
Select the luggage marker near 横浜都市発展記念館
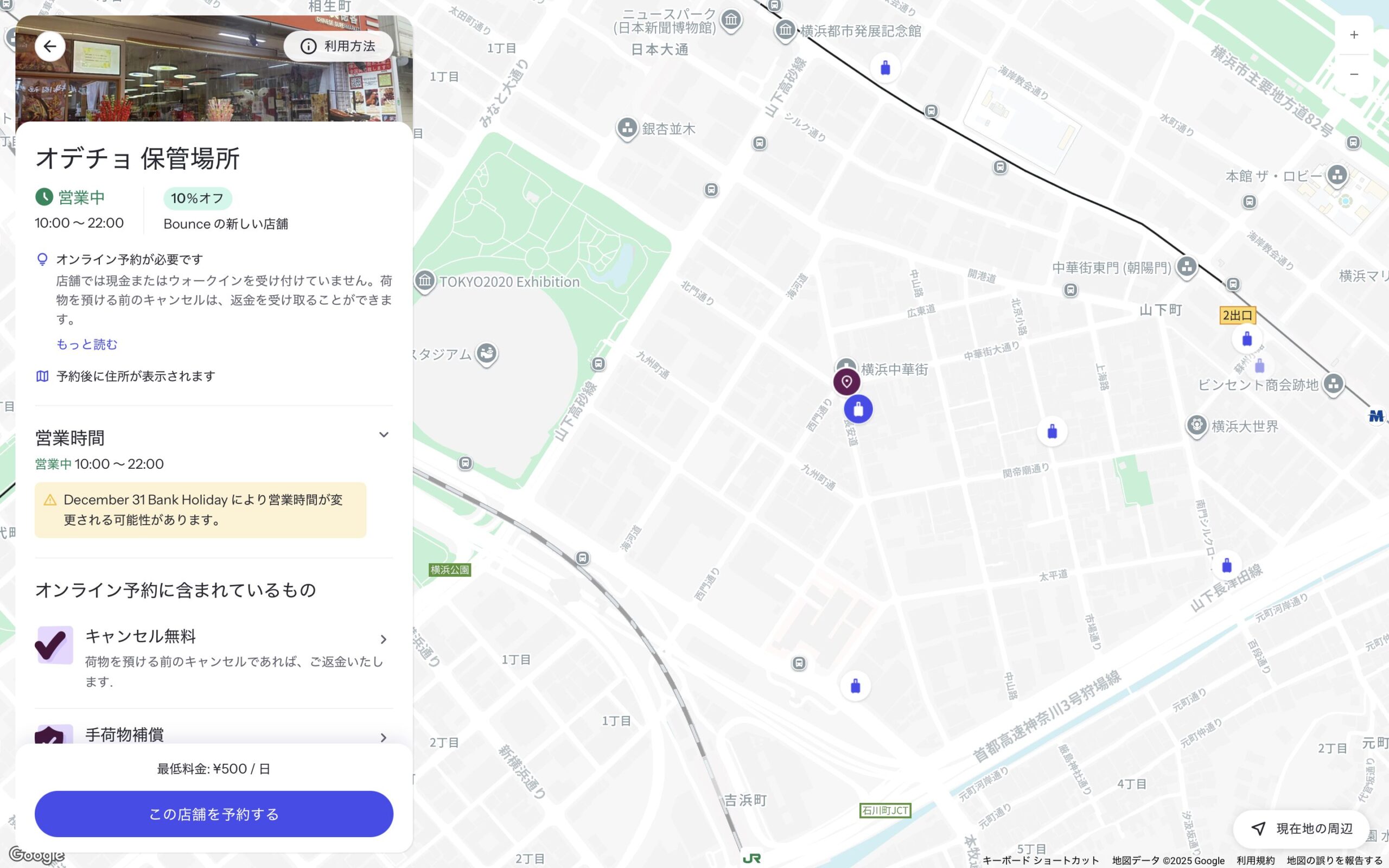[x=885, y=68]
